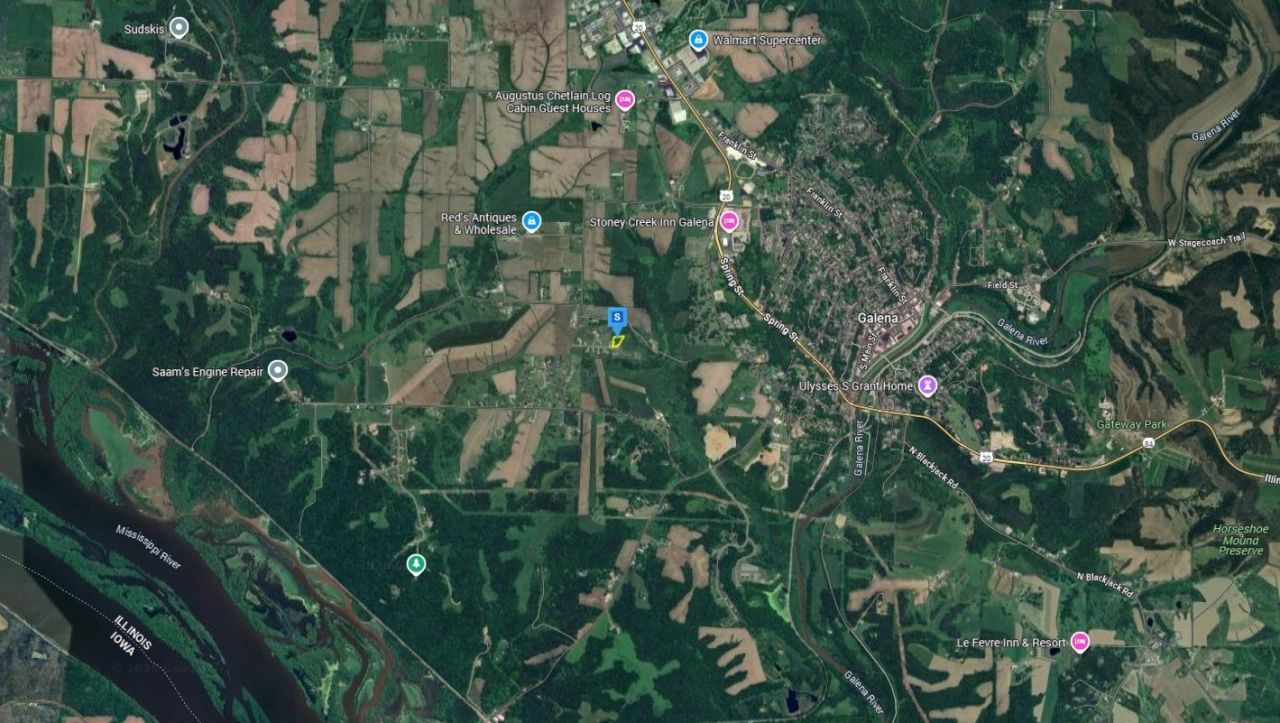This screenshot has width=1280, height=723.
Task: Open Red's Antiques & Wholesale marker
Action: (532, 222)
